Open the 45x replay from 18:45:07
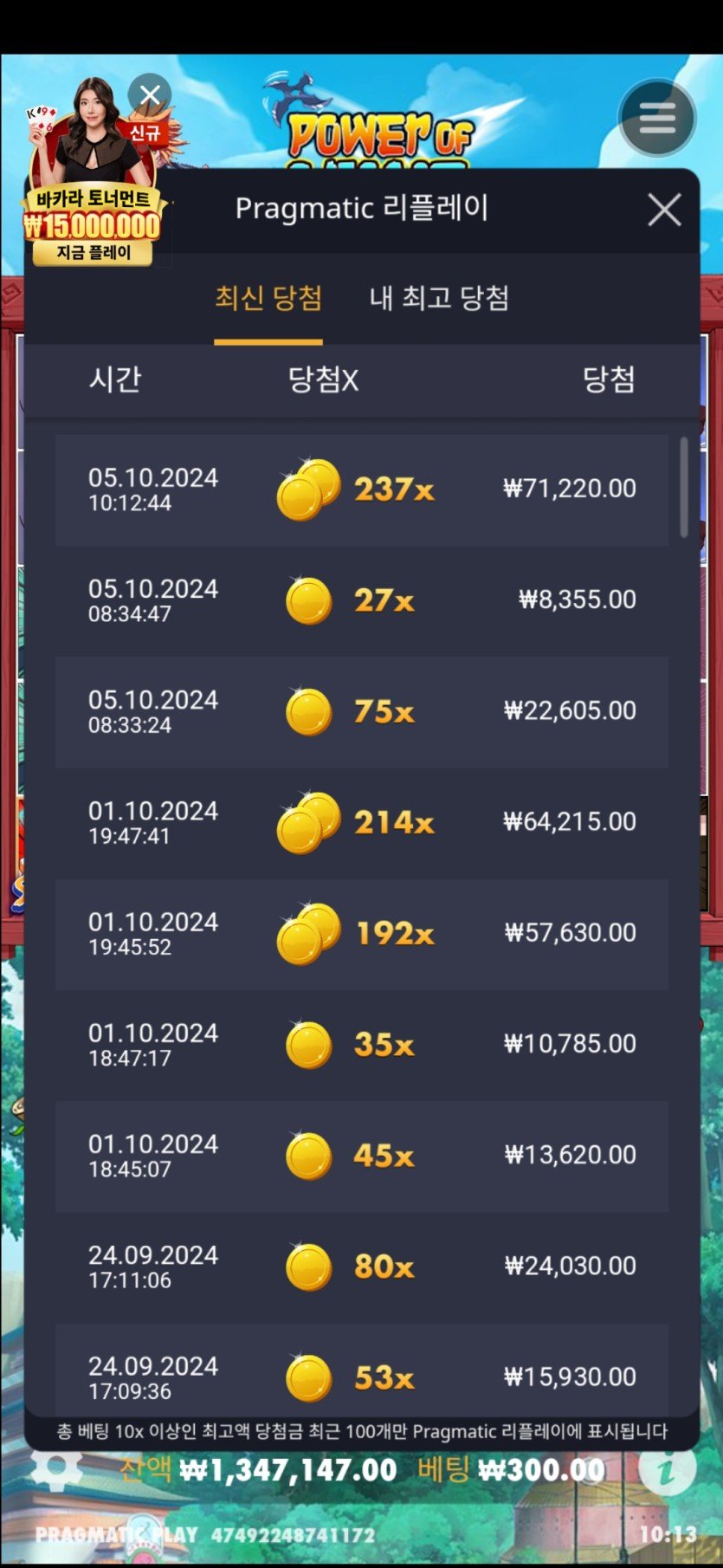Image resolution: width=723 pixels, height=1568 pixels. (362, 1155)
